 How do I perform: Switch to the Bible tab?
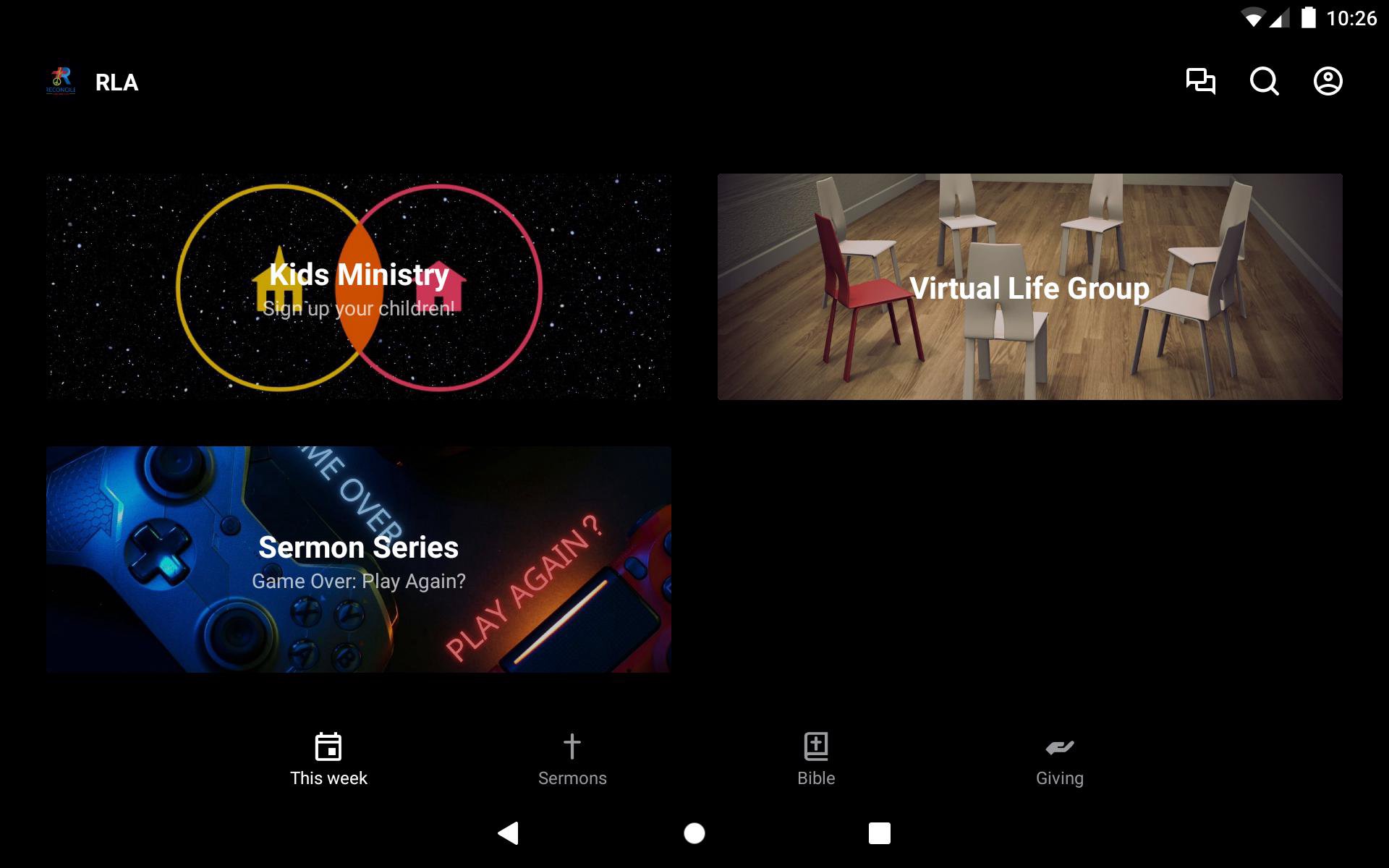[816, 759]
